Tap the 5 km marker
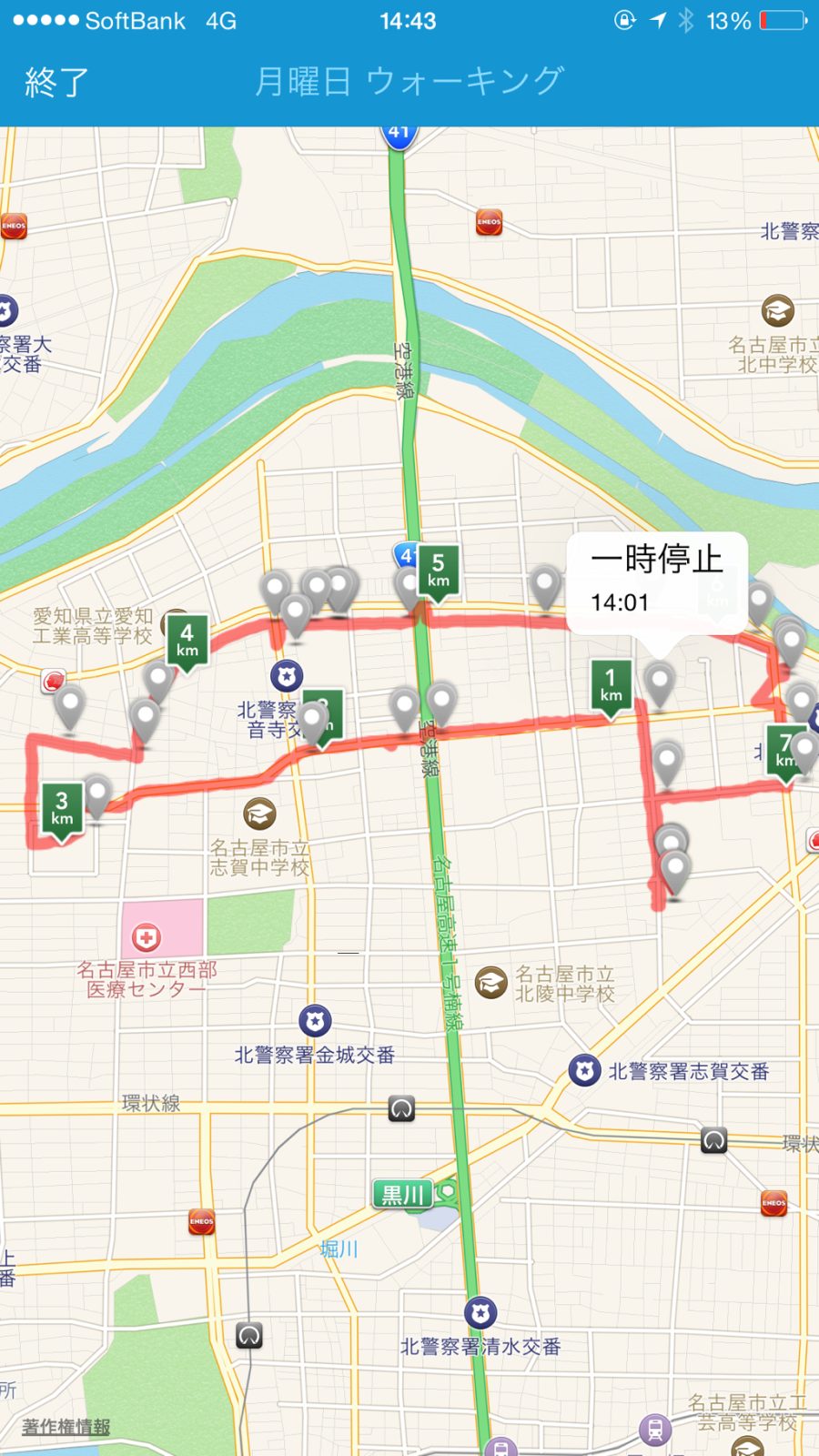The height and width of the screenshot is (1456, 819). [438, 571]
